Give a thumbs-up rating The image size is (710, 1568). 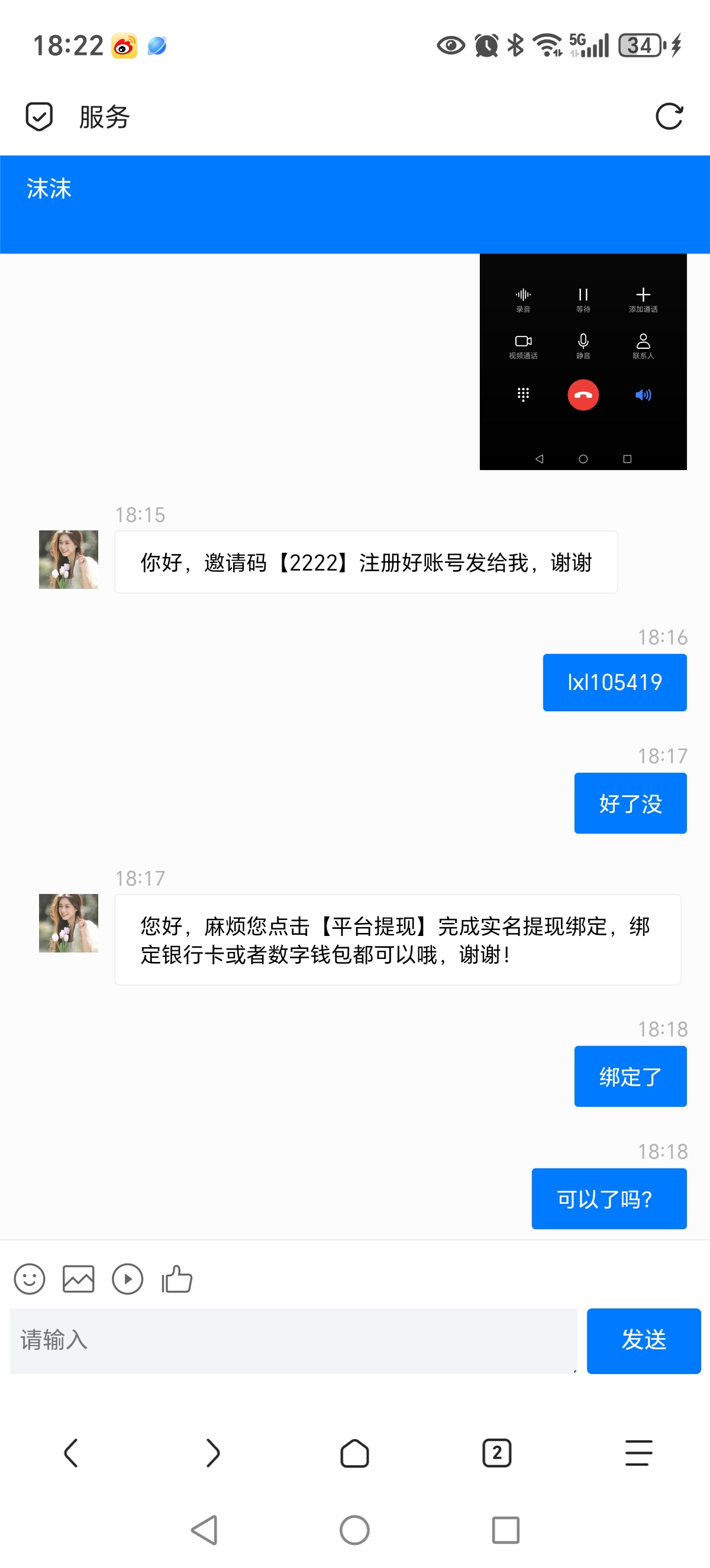coord(177,1279)
